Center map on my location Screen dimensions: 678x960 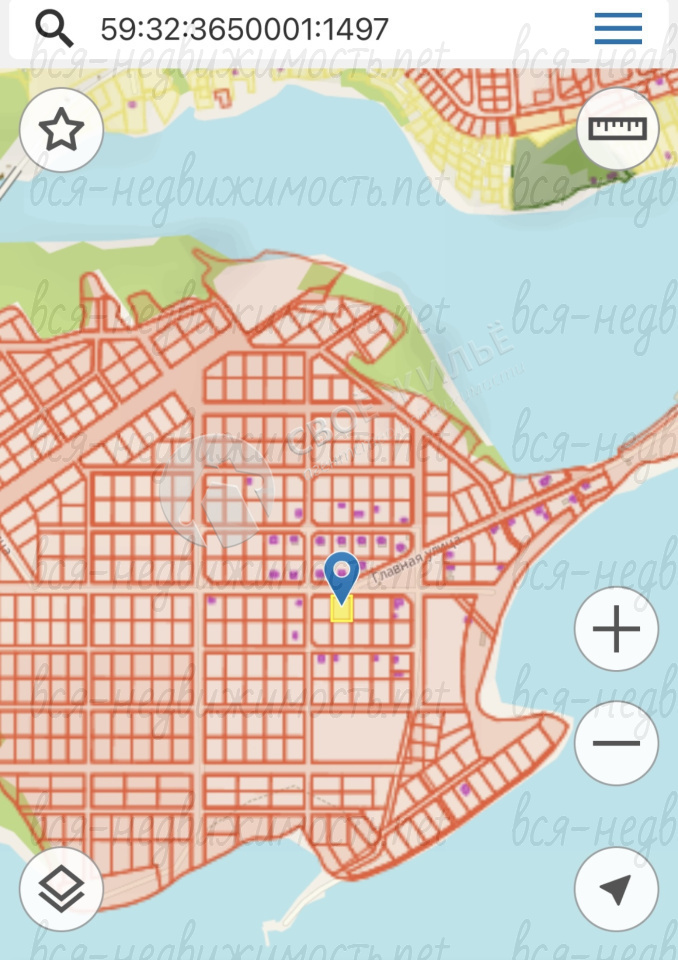pyautogui.click(x=616, y=889)
